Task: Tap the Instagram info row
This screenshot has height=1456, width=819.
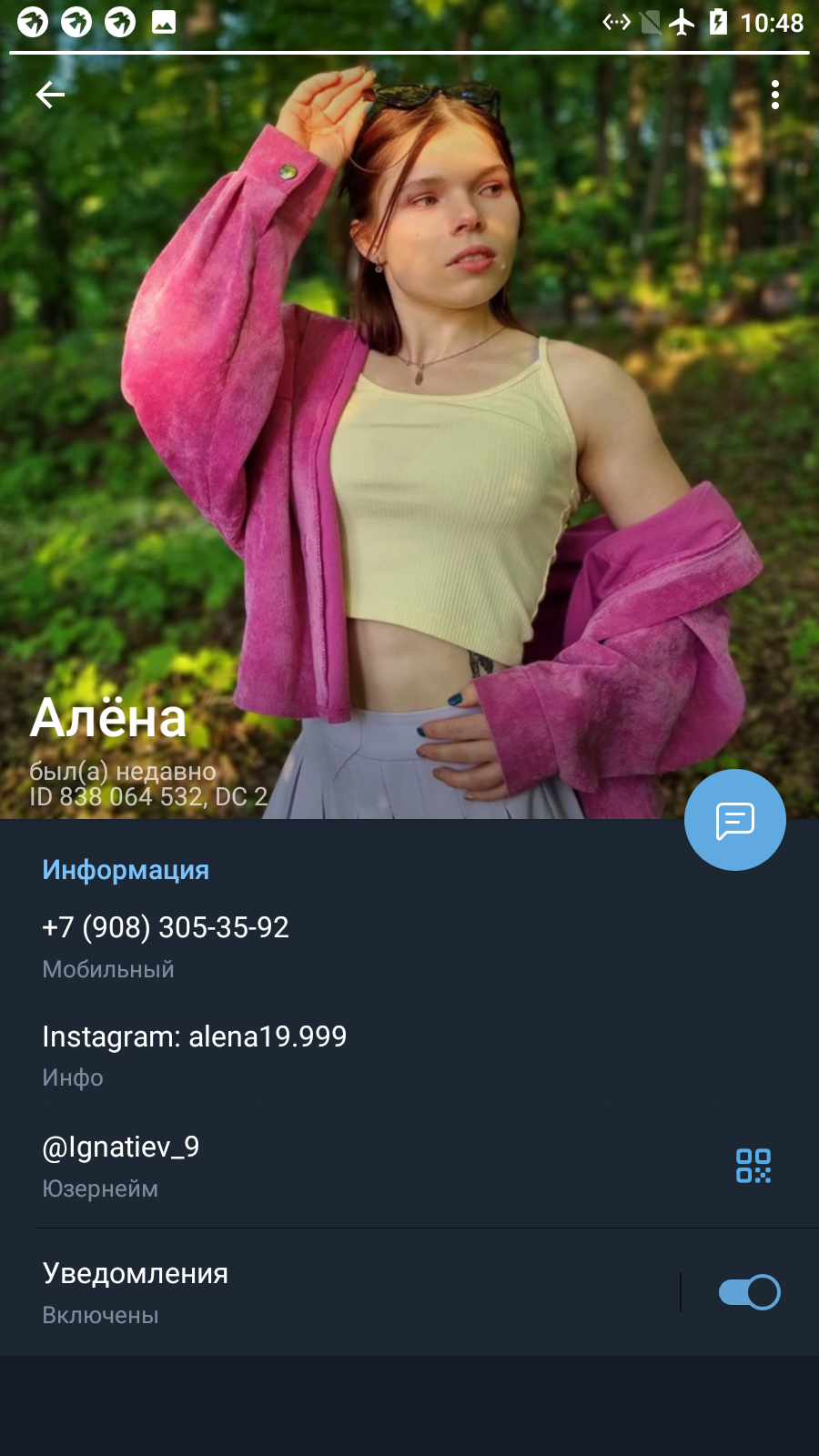Action: [x=409, y=1056]
